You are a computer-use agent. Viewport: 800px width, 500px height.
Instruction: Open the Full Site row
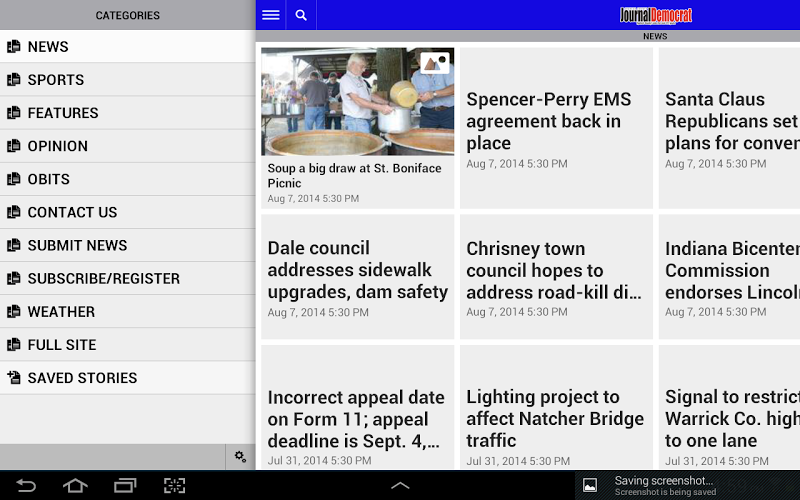(127, 344)
